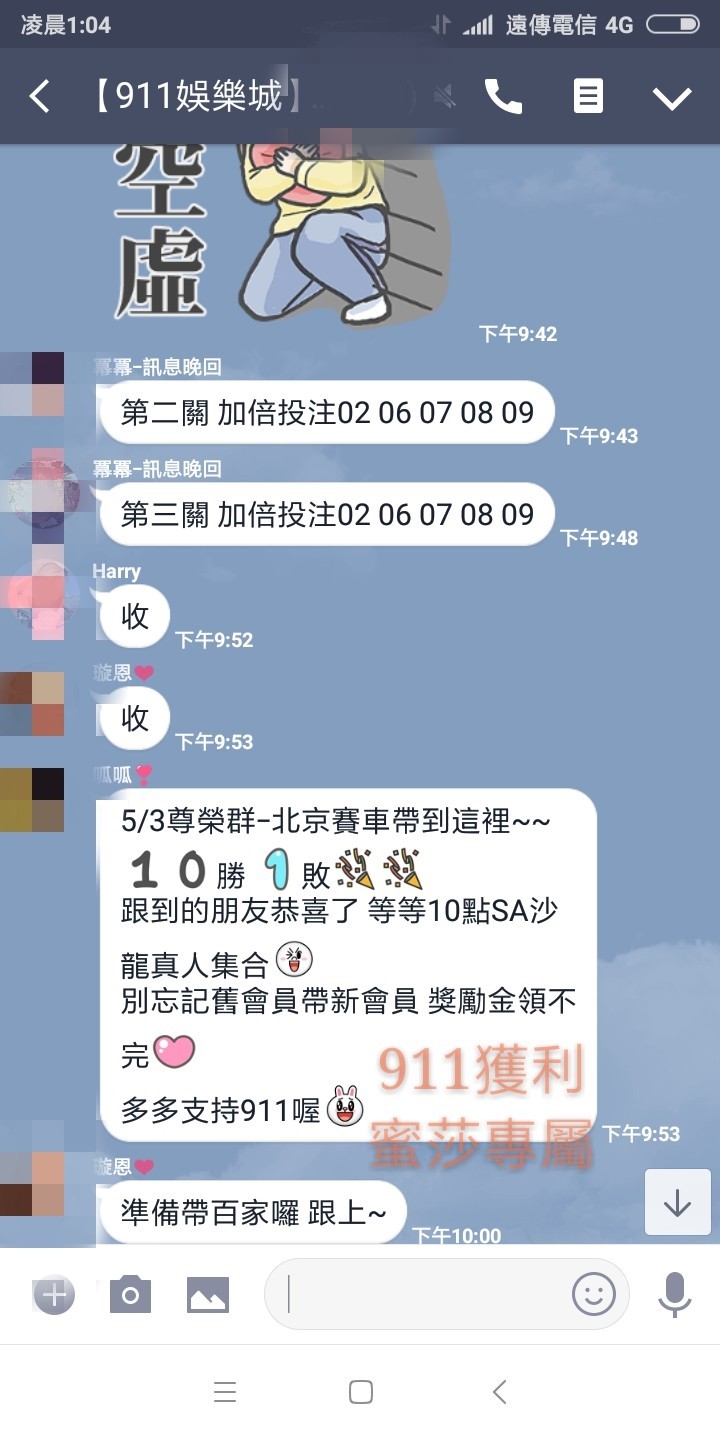
Task: Pick a picture from the gallery
Action: pyautogui.click(x=208, y=1295)
